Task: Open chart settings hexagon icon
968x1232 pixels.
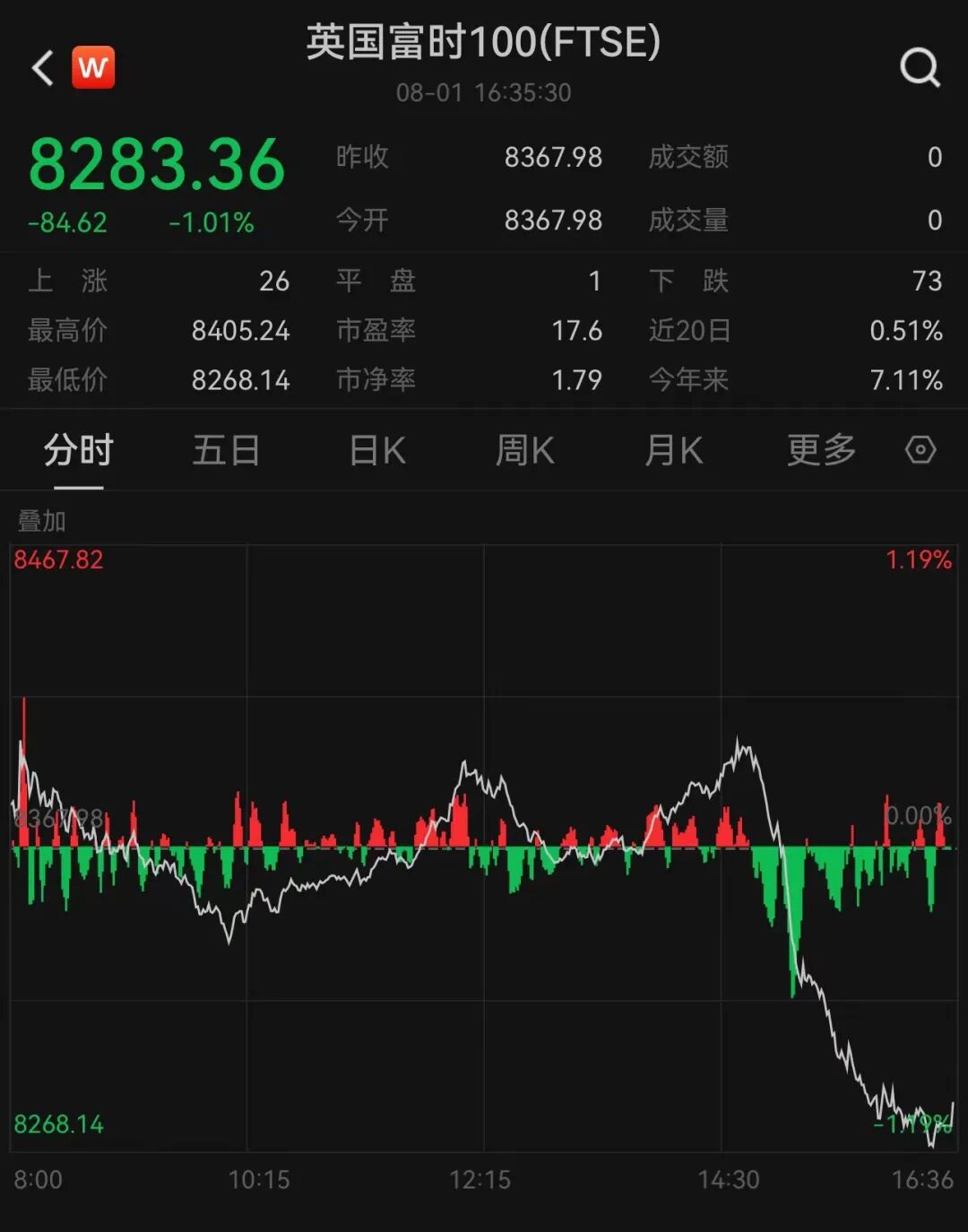Action: pyautogui.click(x=920, y=450)
